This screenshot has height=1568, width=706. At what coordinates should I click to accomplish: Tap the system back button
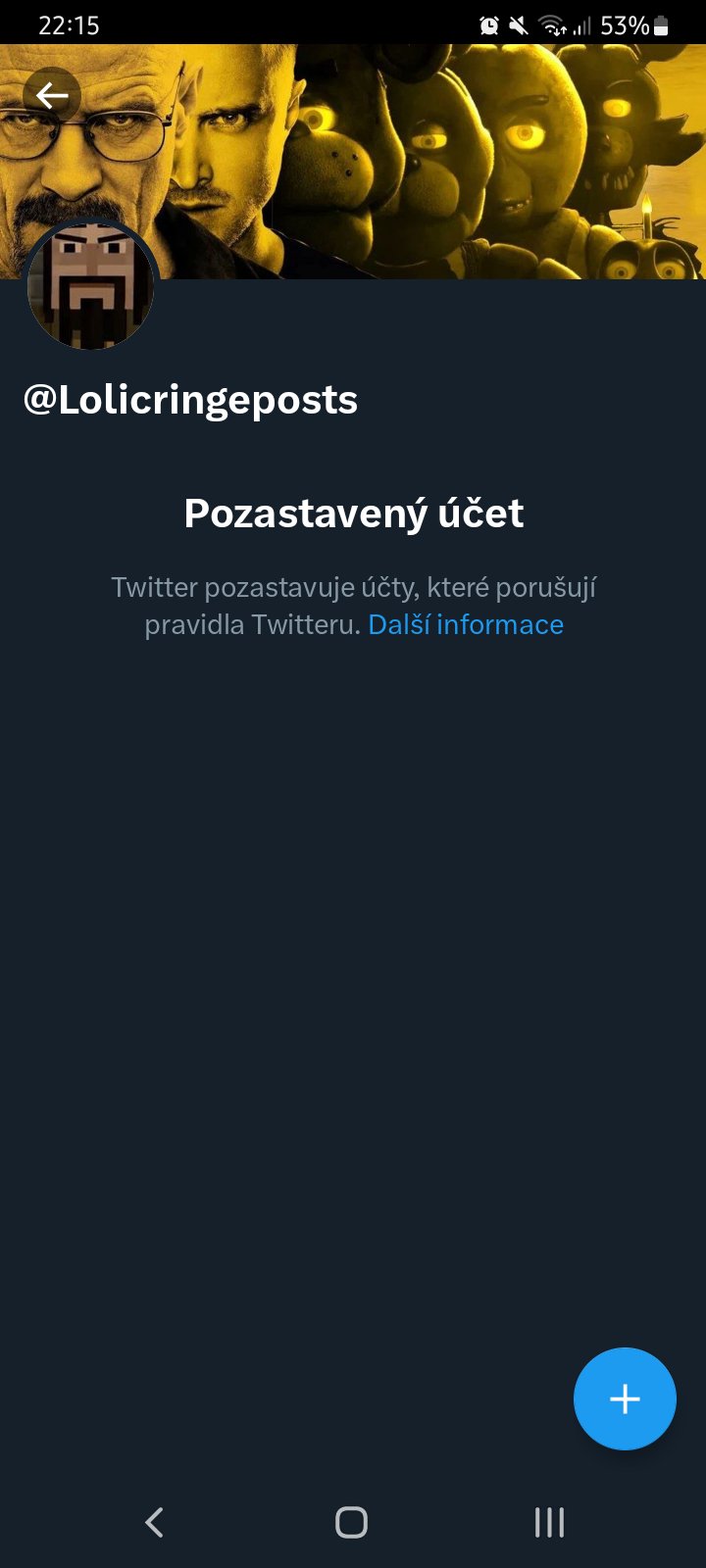(154, 1522)
